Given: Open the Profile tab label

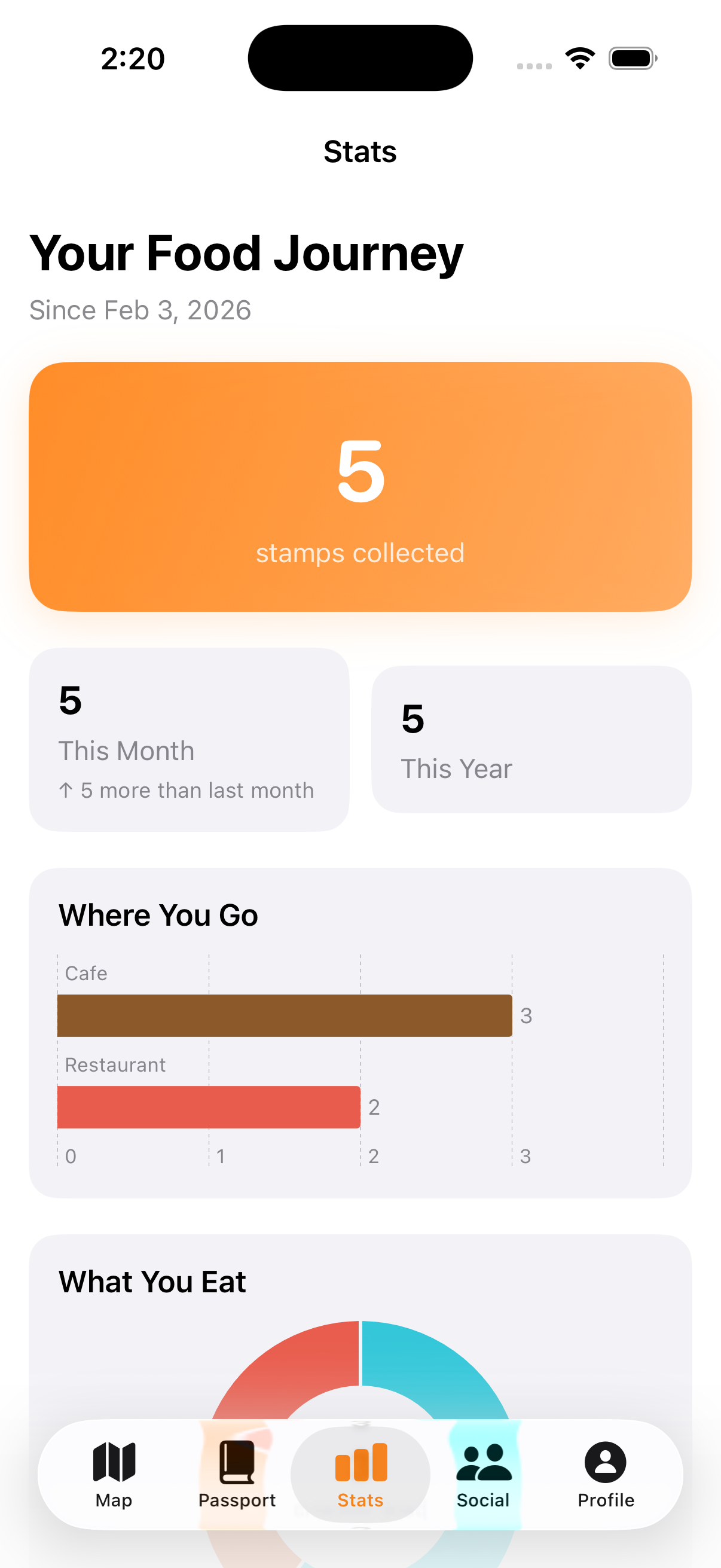Looking at the screenshot, I should pos(606,1500).
